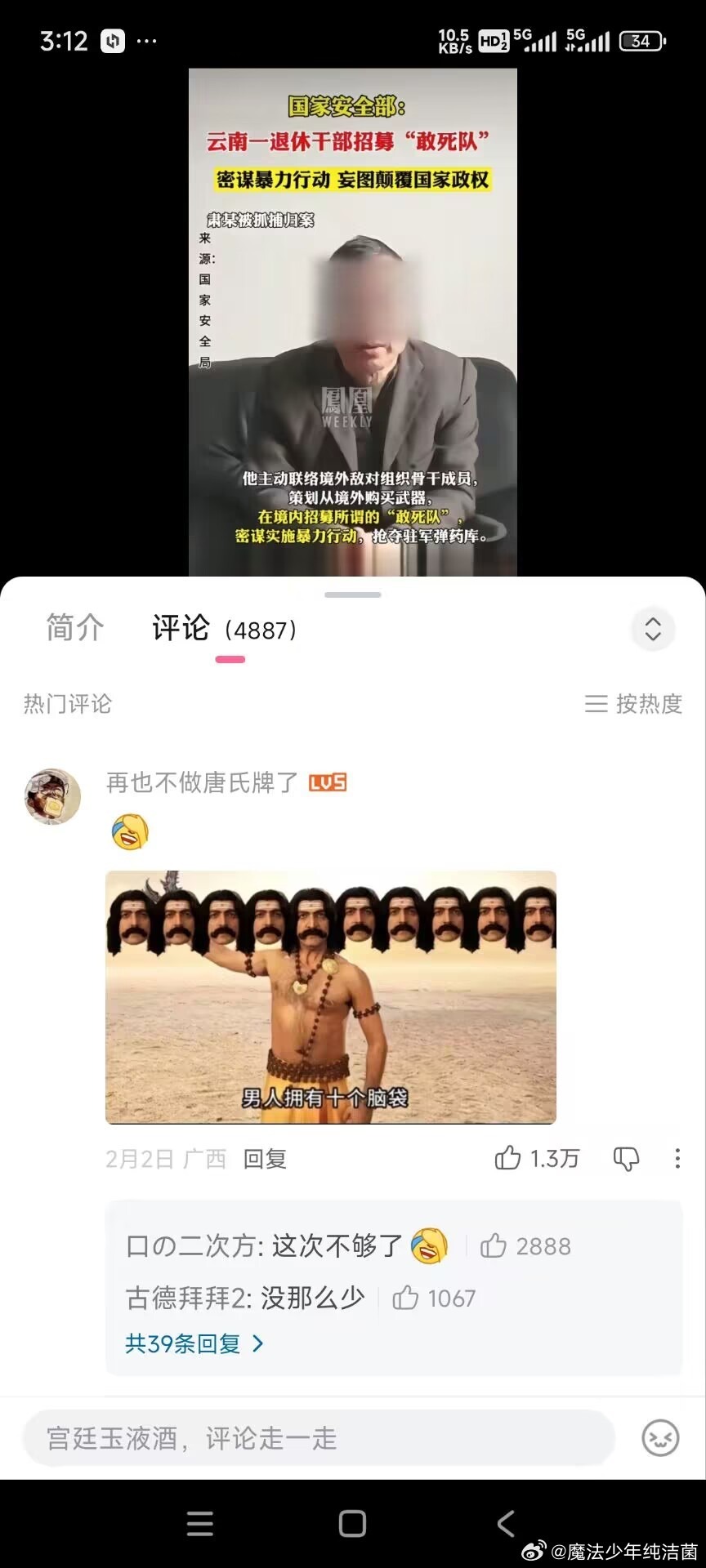Go back with the system back button

(506, 1523)
